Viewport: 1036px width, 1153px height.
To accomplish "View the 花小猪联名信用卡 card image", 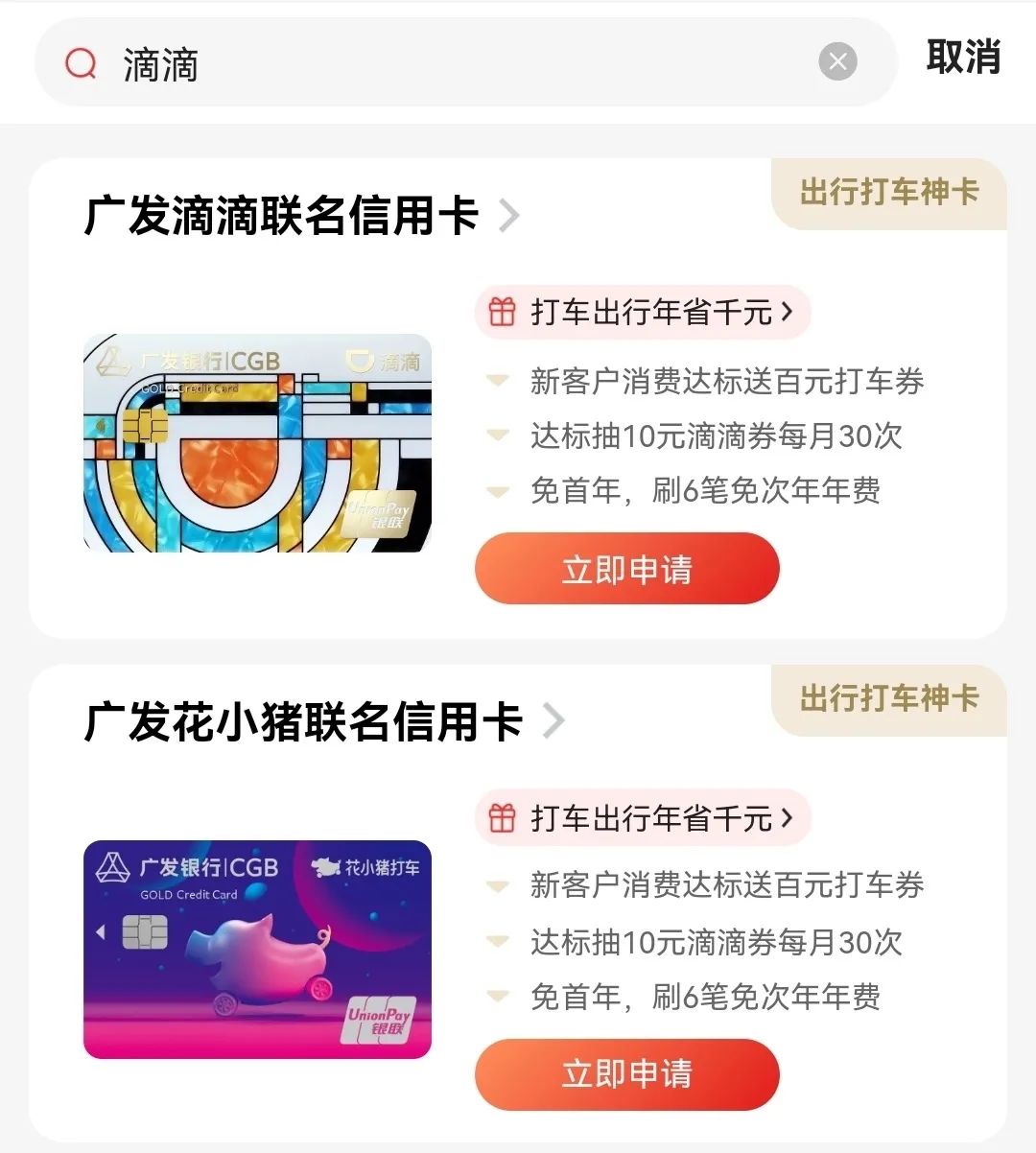I will click(257, 950).
